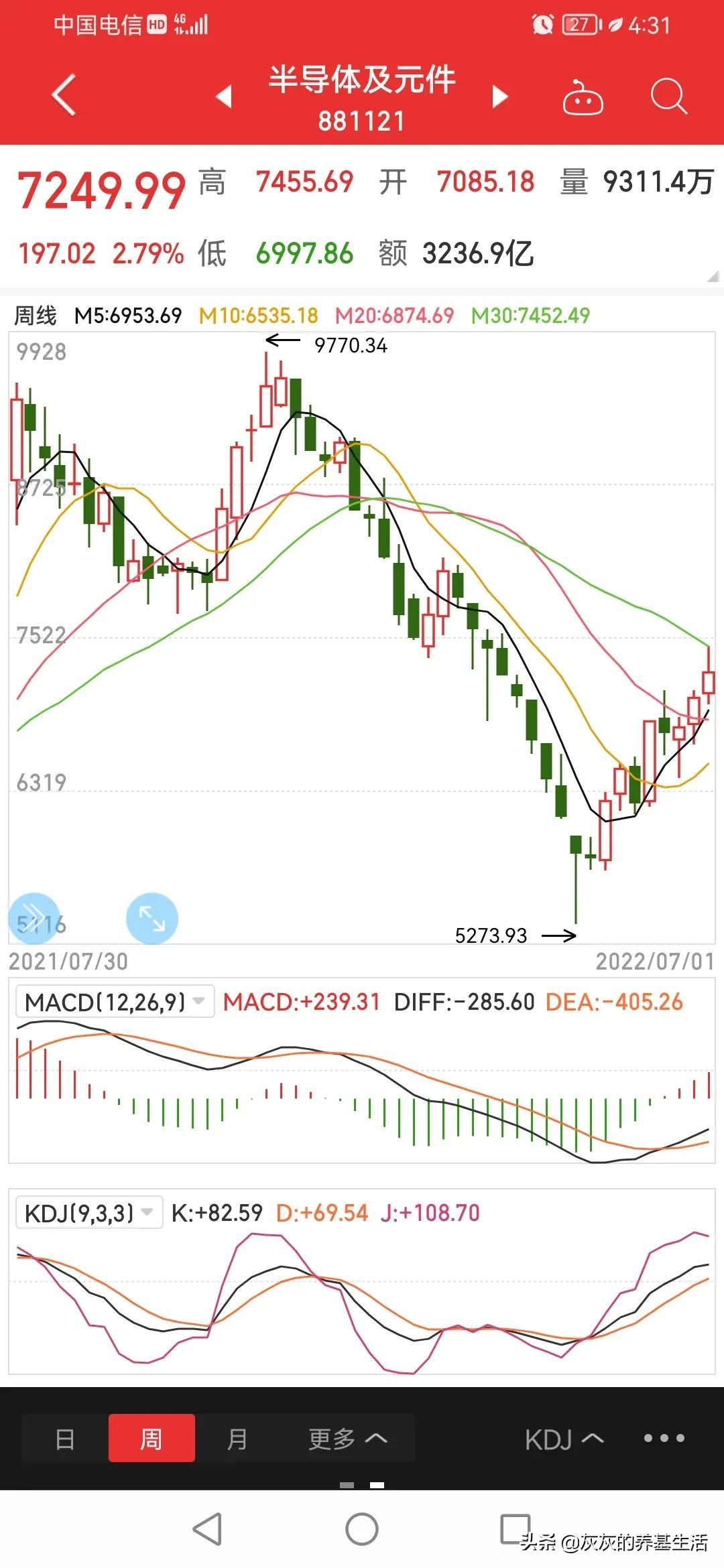Open the KDJ(9,3,3) indicator dropdown
Screen dimensions: 724x1568
point(89,1213)
